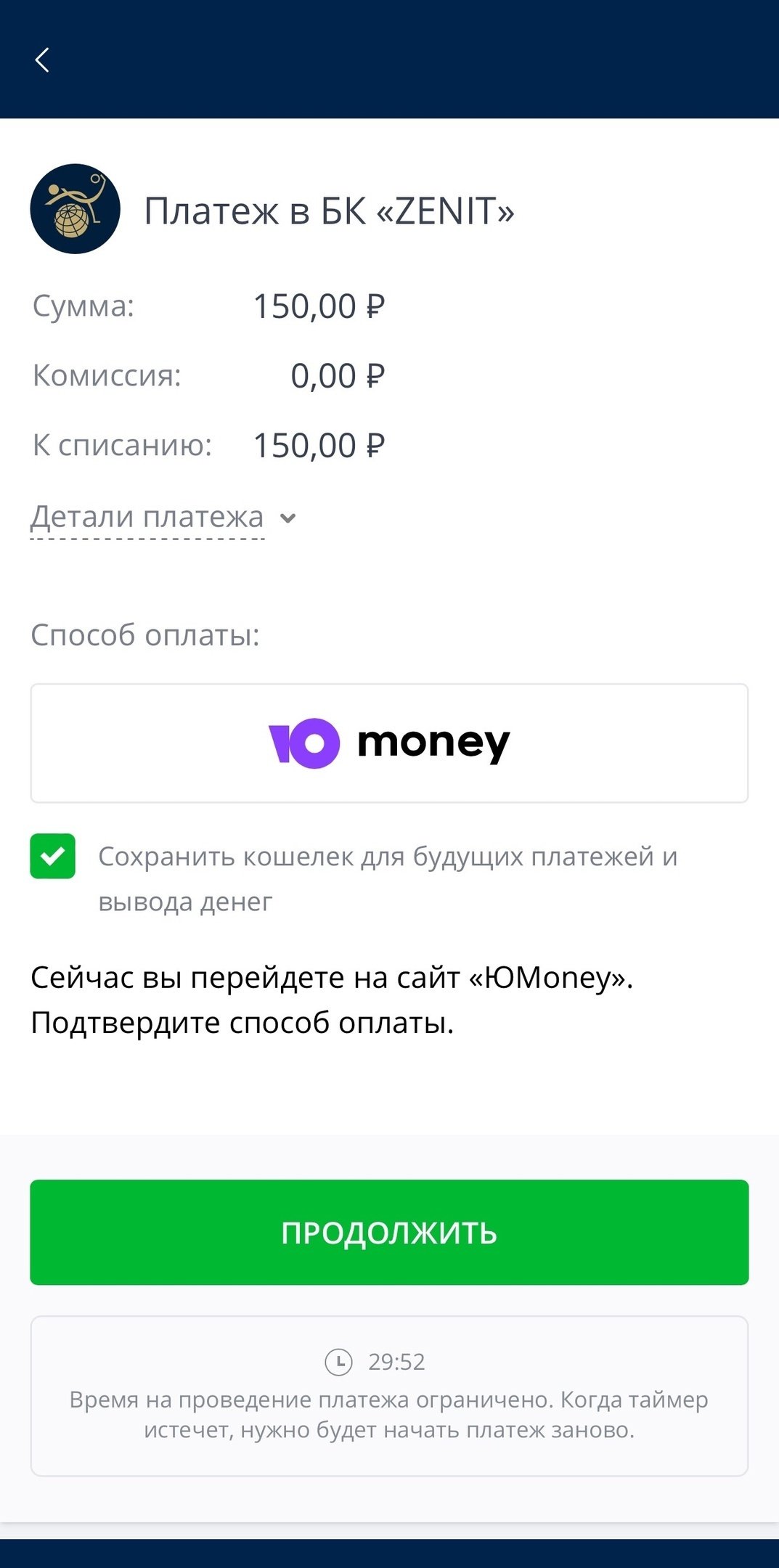
Task: Uncheck the save wallet checkbox
Action: coord(53,857)
